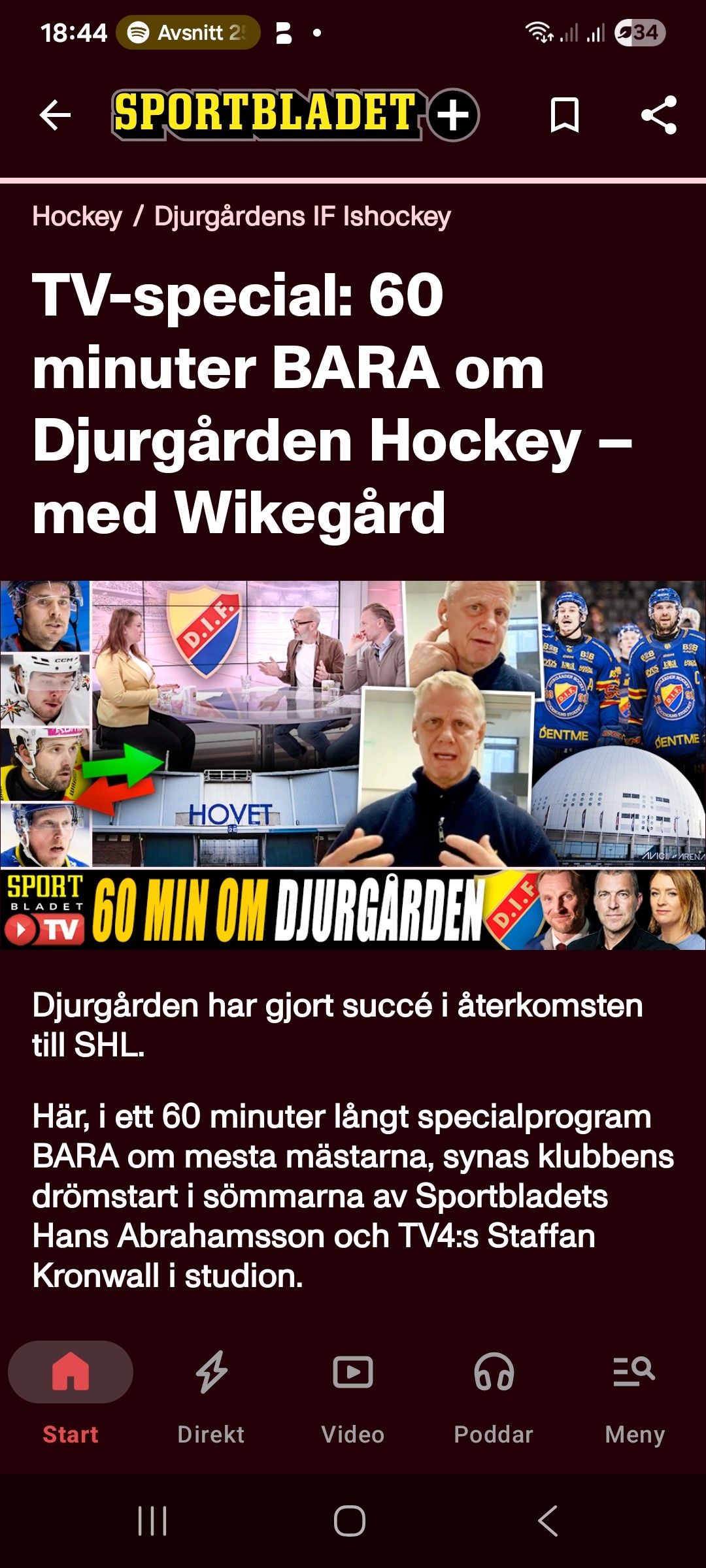Viewport: 706px width, 1568px height.
Task: Open the Poddar tab
Action: click(494, 1396)
